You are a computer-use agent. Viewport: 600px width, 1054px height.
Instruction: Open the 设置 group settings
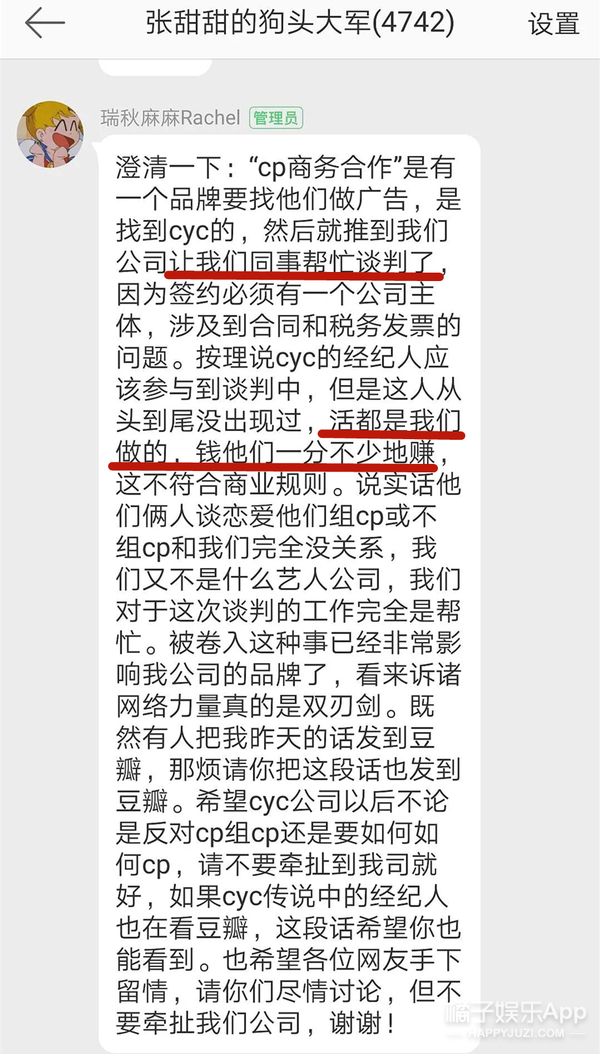(x=553, y=24)
